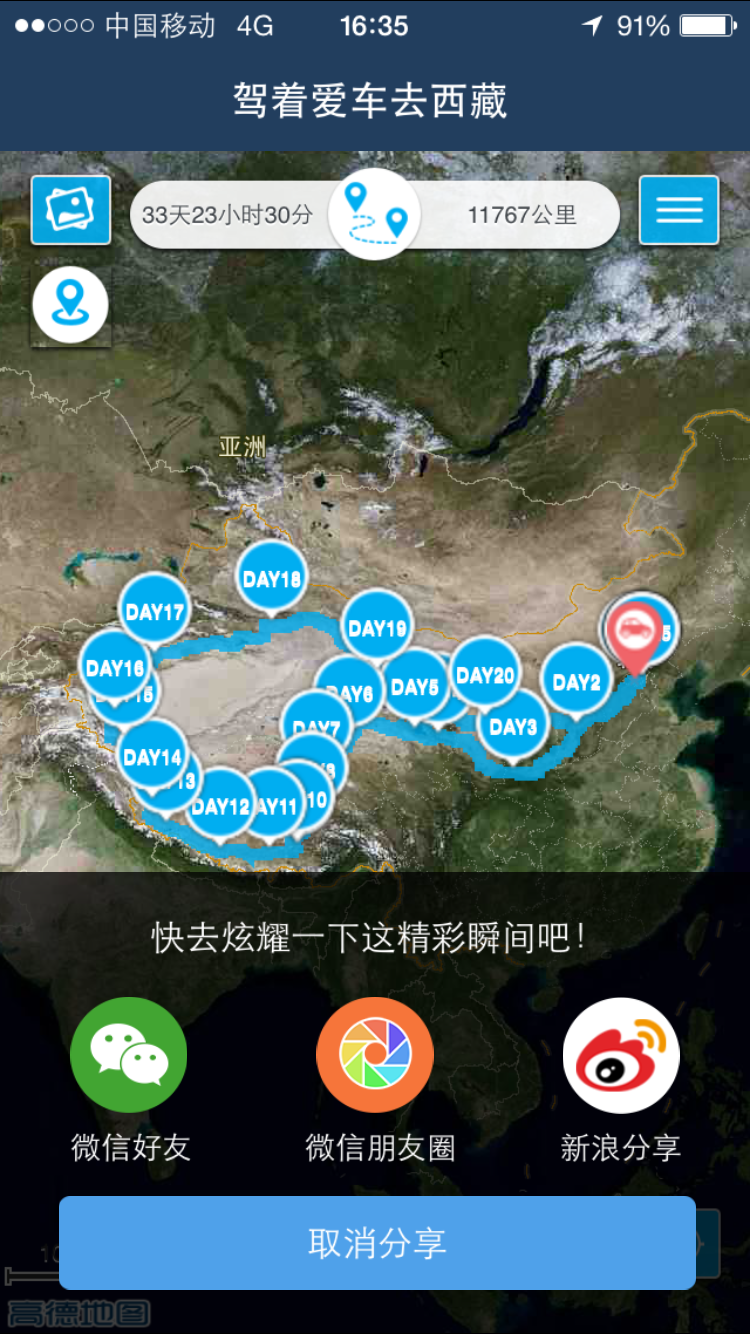Screen dimensions: 750x1334
Task: Tap 取消分享 to cancel sharing
Action: 377,1243
